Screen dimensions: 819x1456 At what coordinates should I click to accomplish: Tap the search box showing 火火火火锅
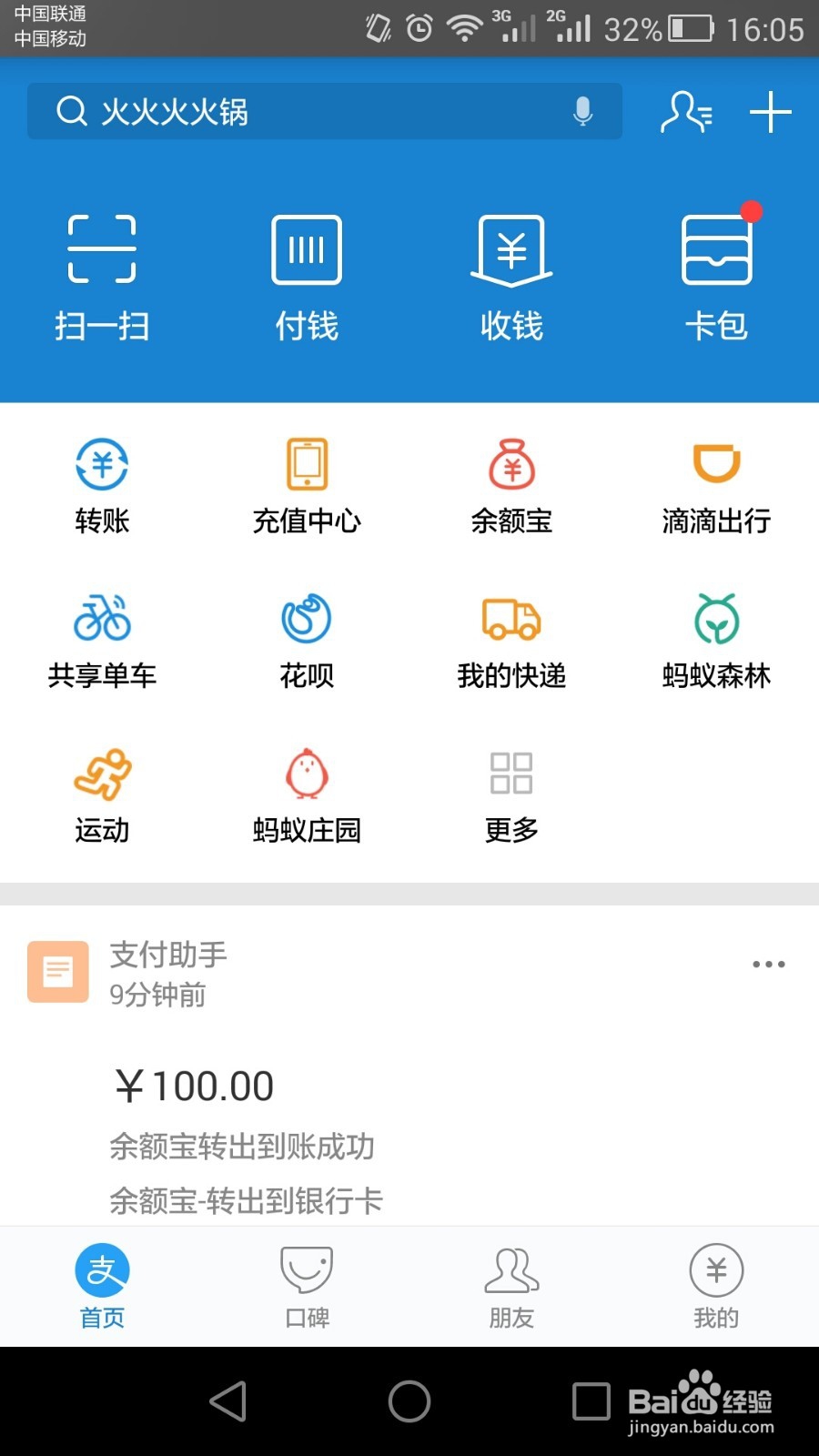click(325, 111)
